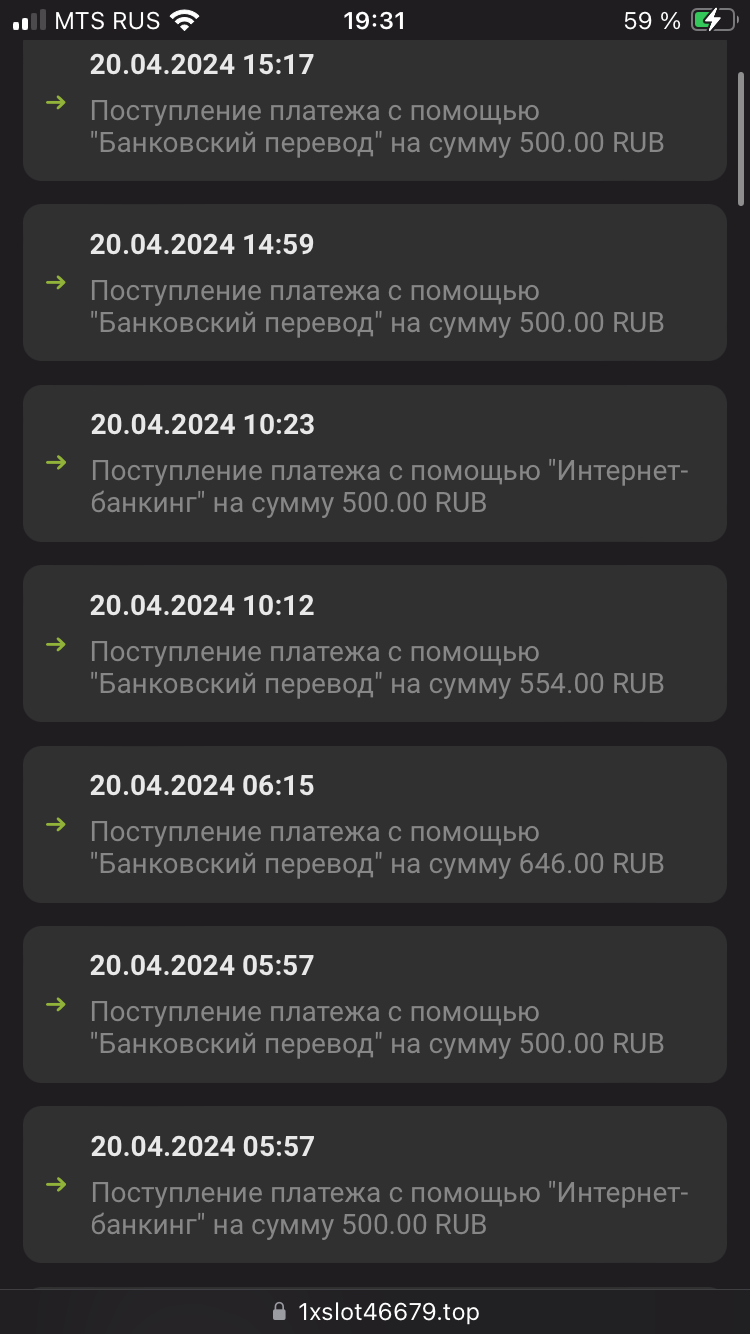Tap the 1xslot46679.top address bar
Viewport: 750px width, 1334px height.
pos(375,1311)
